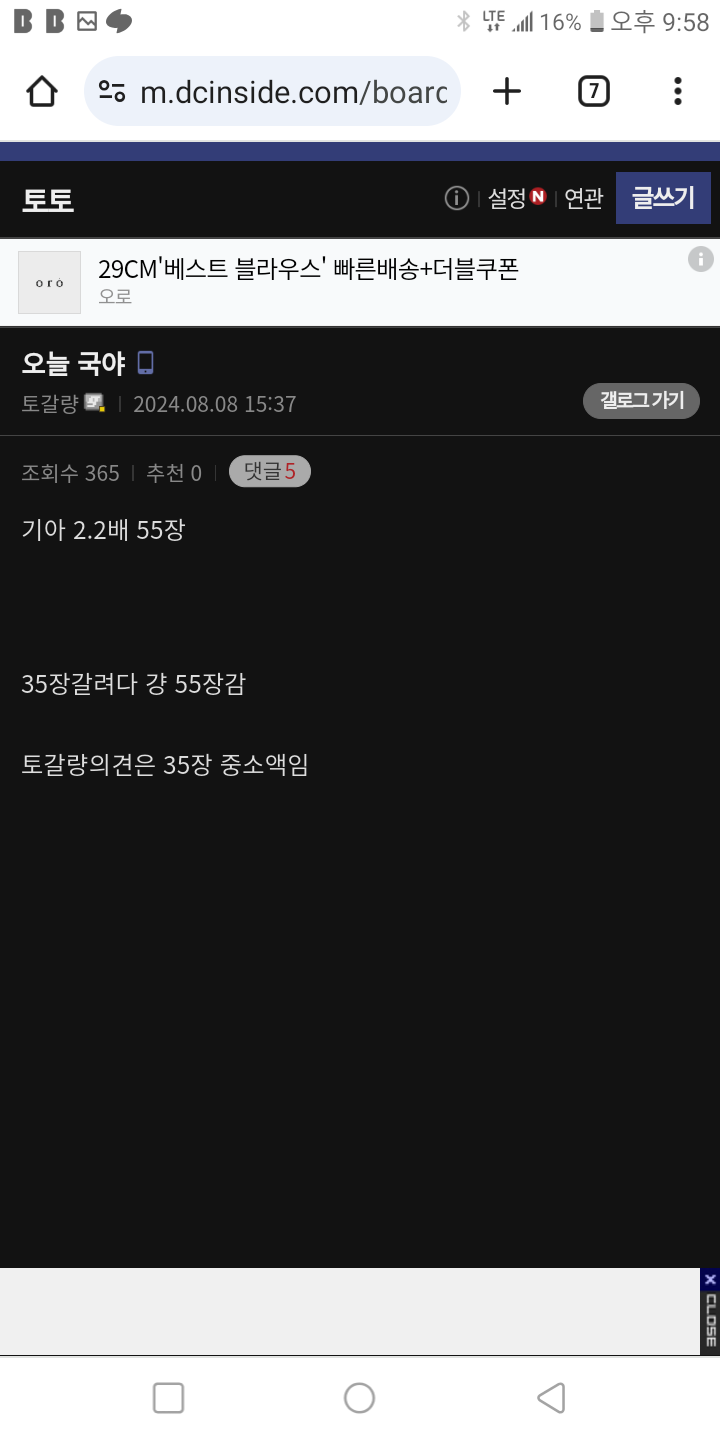Open the 29CM 베스트 블라우스 ad

[x=308, y=269]
